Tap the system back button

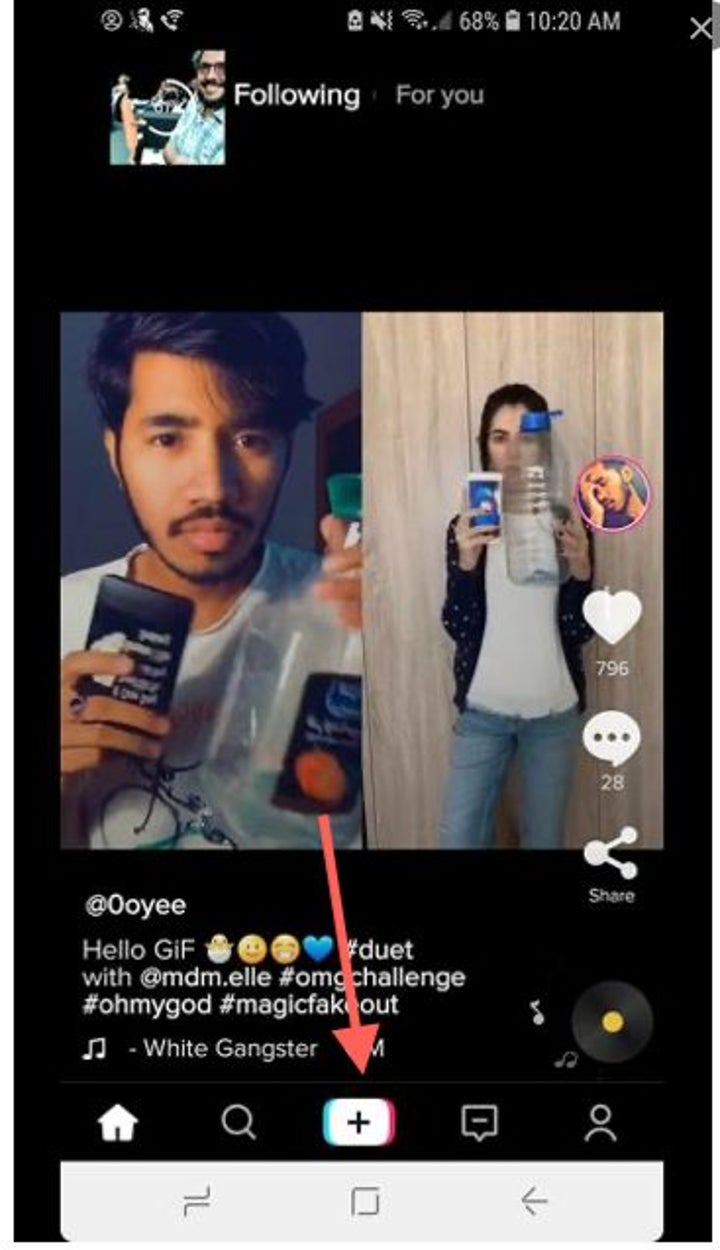click(x=534, y=1202)
